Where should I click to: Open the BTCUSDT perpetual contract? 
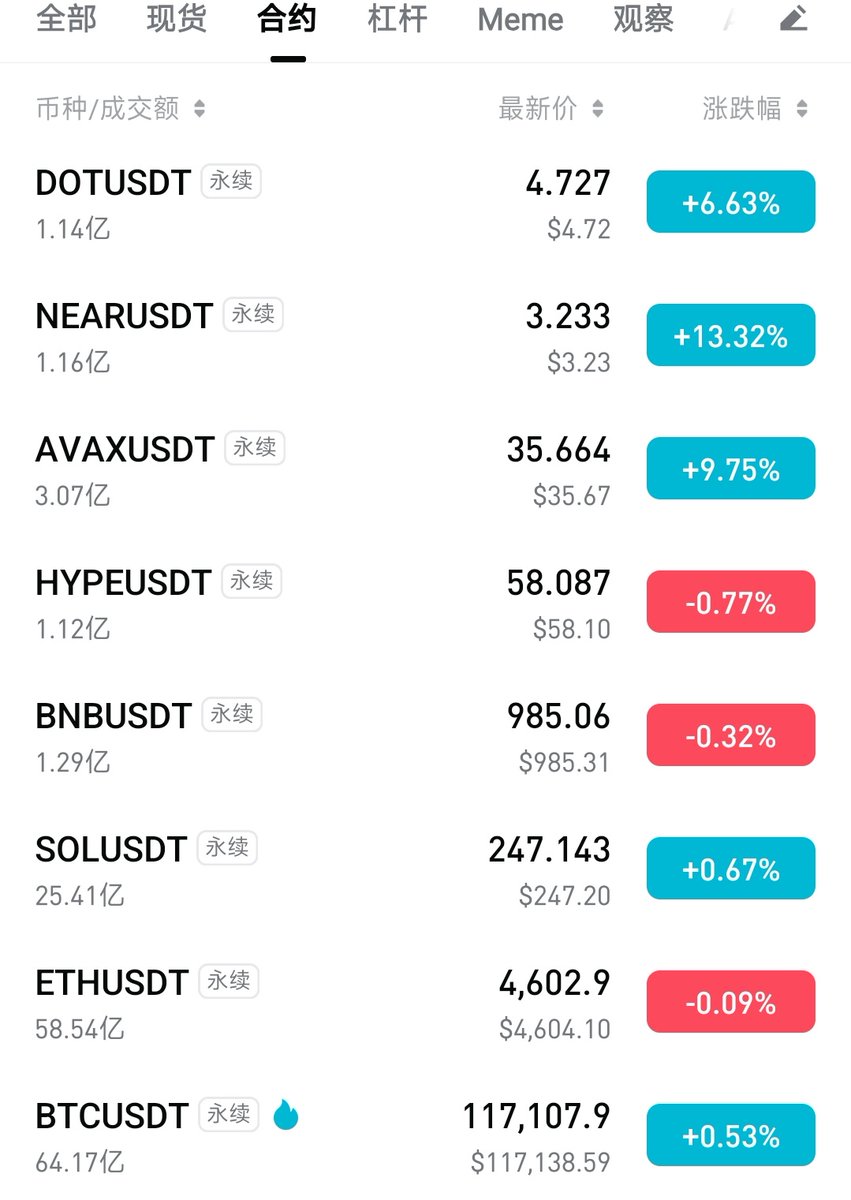tap(112, 1116)
